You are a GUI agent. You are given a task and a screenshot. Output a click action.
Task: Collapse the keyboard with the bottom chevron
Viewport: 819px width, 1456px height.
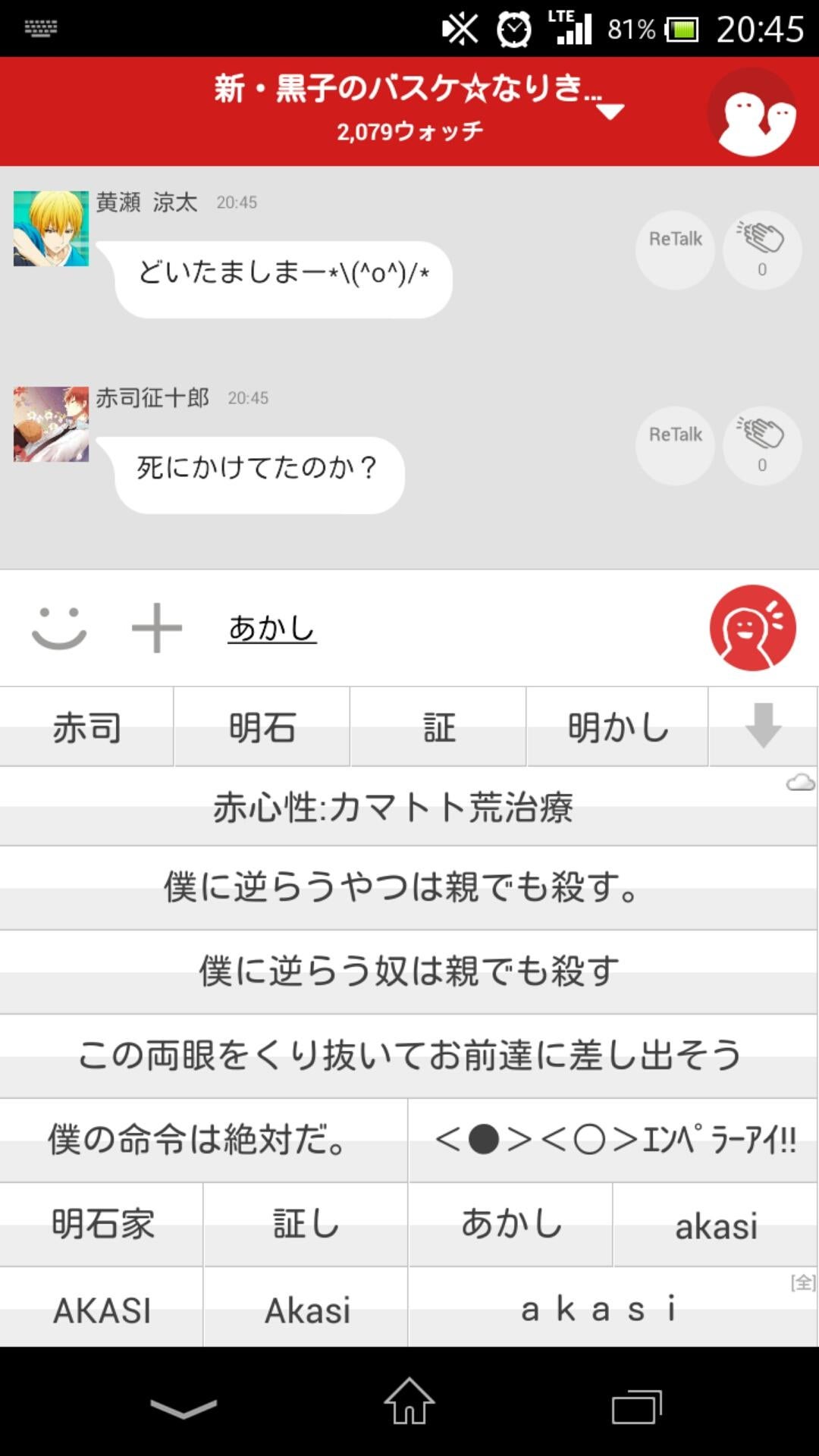click(x=182, y=1407)
